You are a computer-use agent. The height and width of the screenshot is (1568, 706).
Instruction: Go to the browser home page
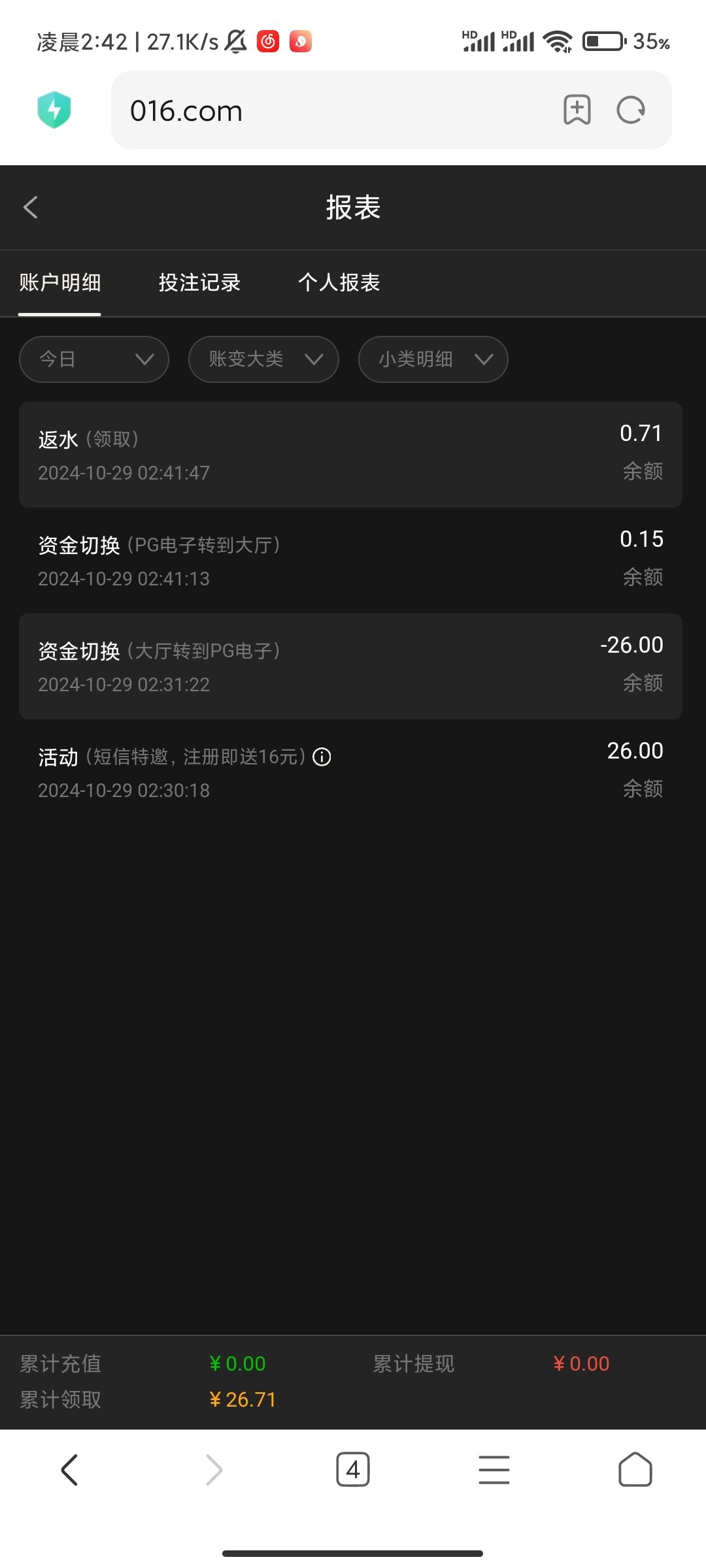635,1470
